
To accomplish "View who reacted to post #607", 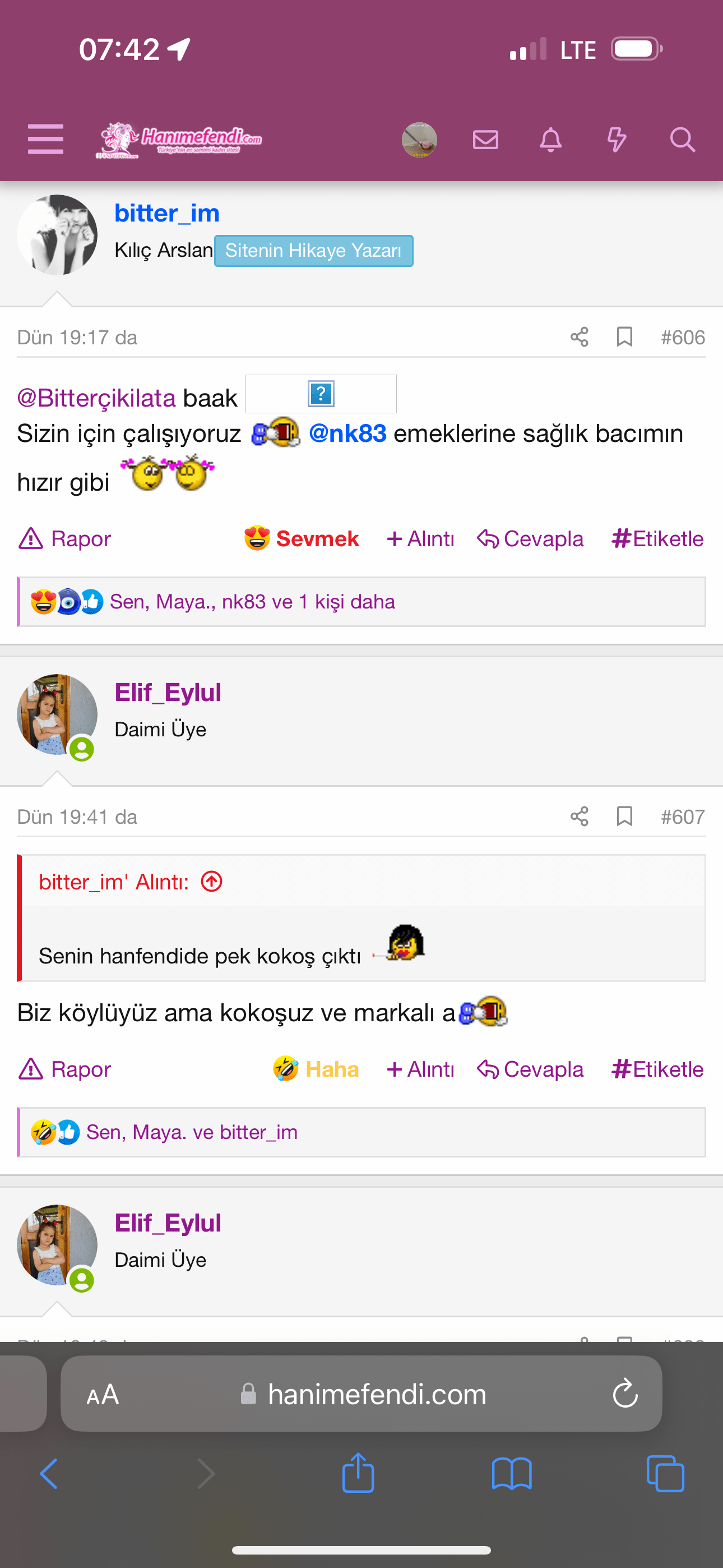I will click(192, 1132).
